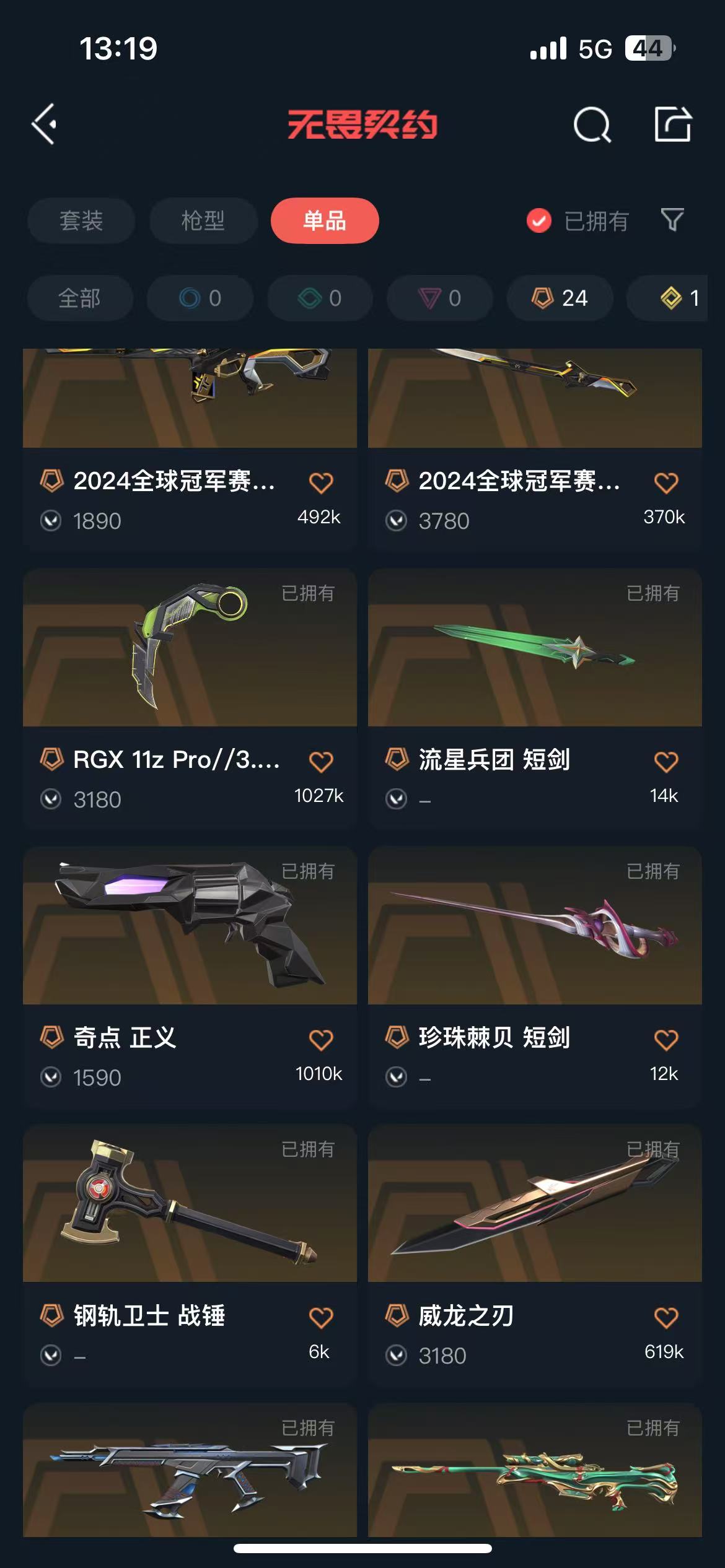Like the 2024全球冠军赛 skin priced 1890
Image resolution: width=725 pixels, height=1568 pixels.
(x=321, y=483)
